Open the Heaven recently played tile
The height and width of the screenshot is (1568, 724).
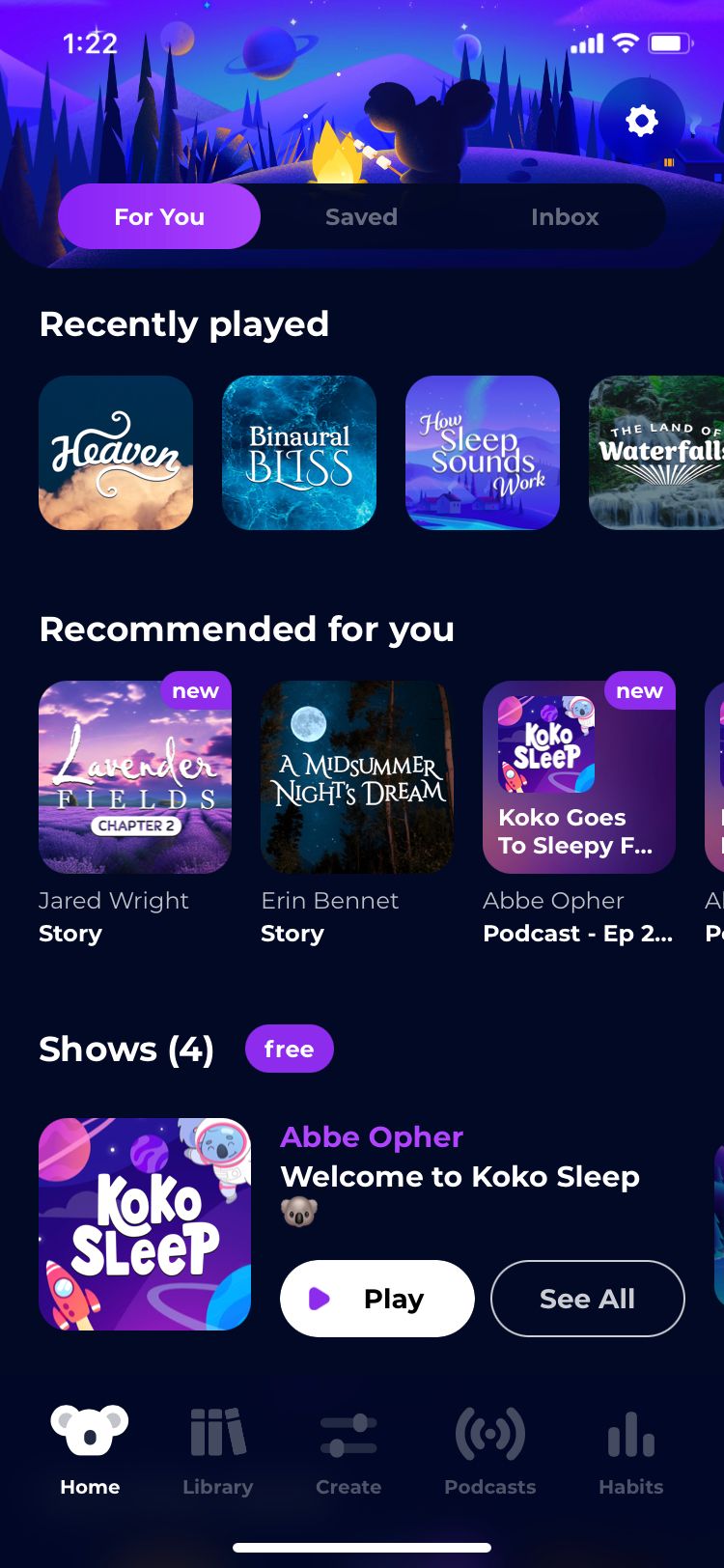pyautogui.click(x=116, y=453)
